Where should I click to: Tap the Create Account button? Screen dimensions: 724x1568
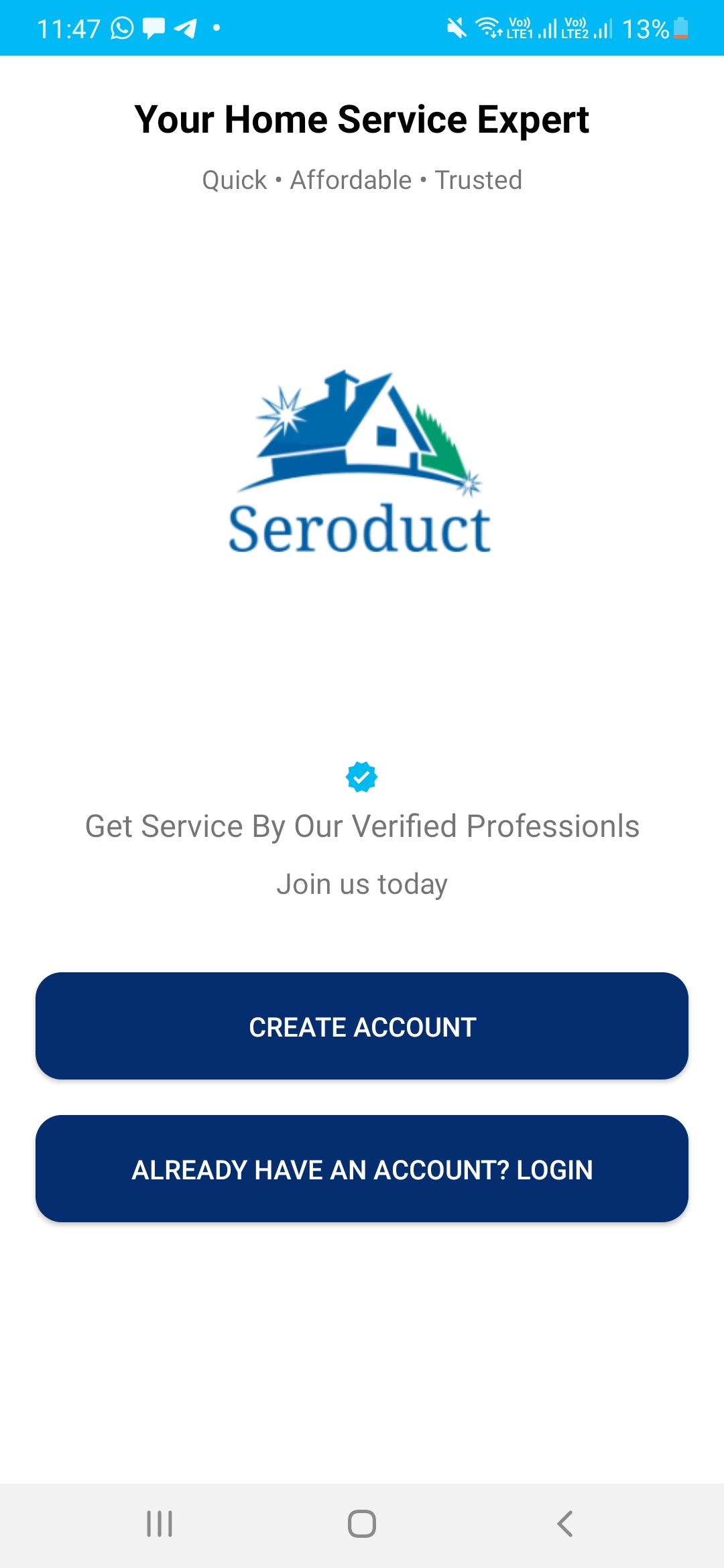click(362, 1026)
